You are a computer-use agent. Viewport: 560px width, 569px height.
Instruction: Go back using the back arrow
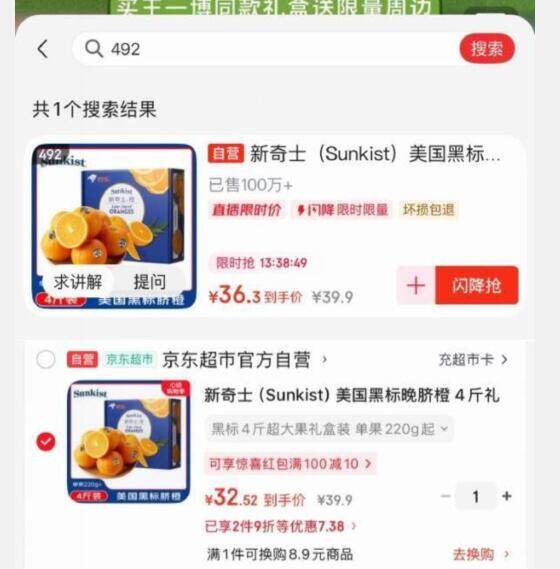click(43, 49)
